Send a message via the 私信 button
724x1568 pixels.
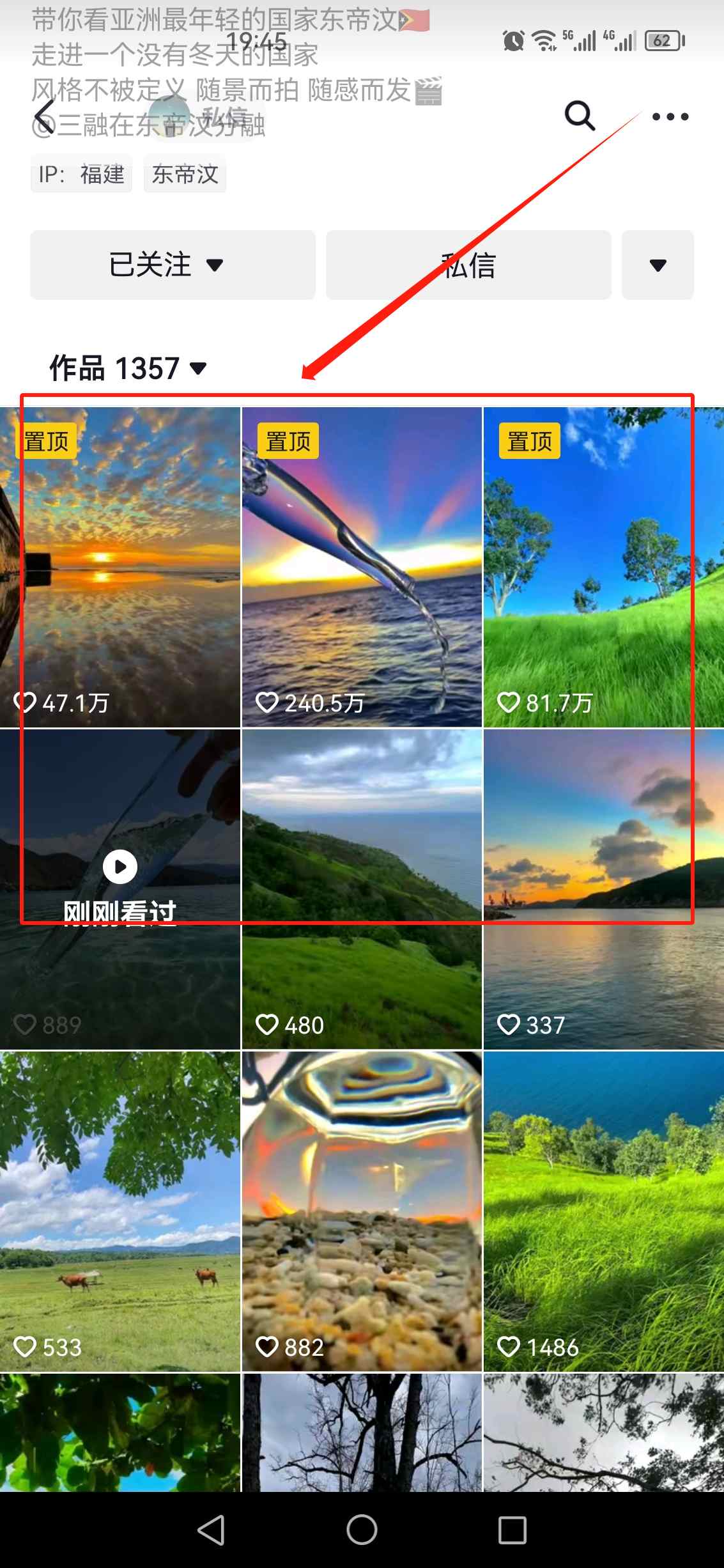tap(468, 265)
